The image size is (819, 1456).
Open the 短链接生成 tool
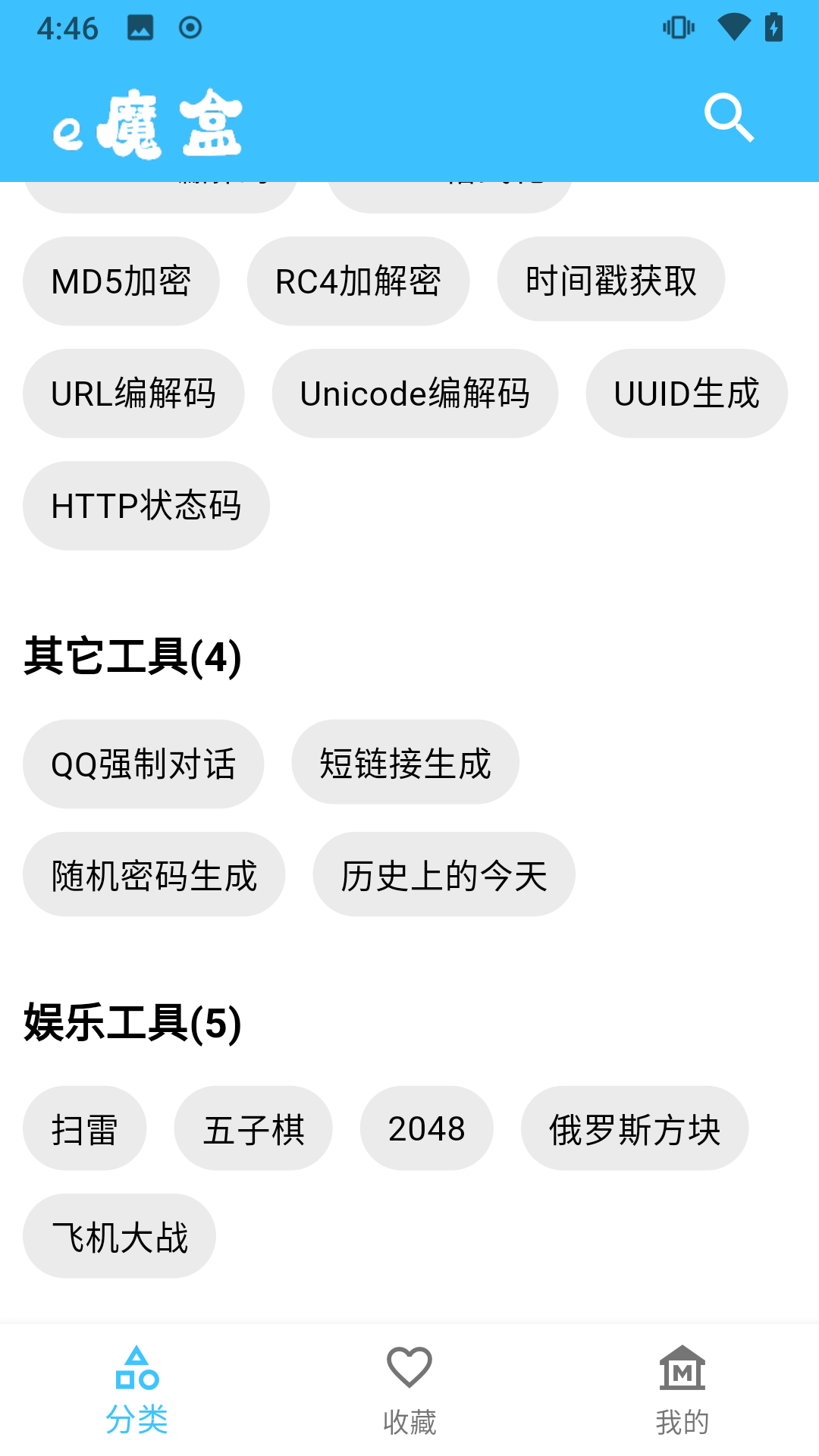(x=405, y=763)
